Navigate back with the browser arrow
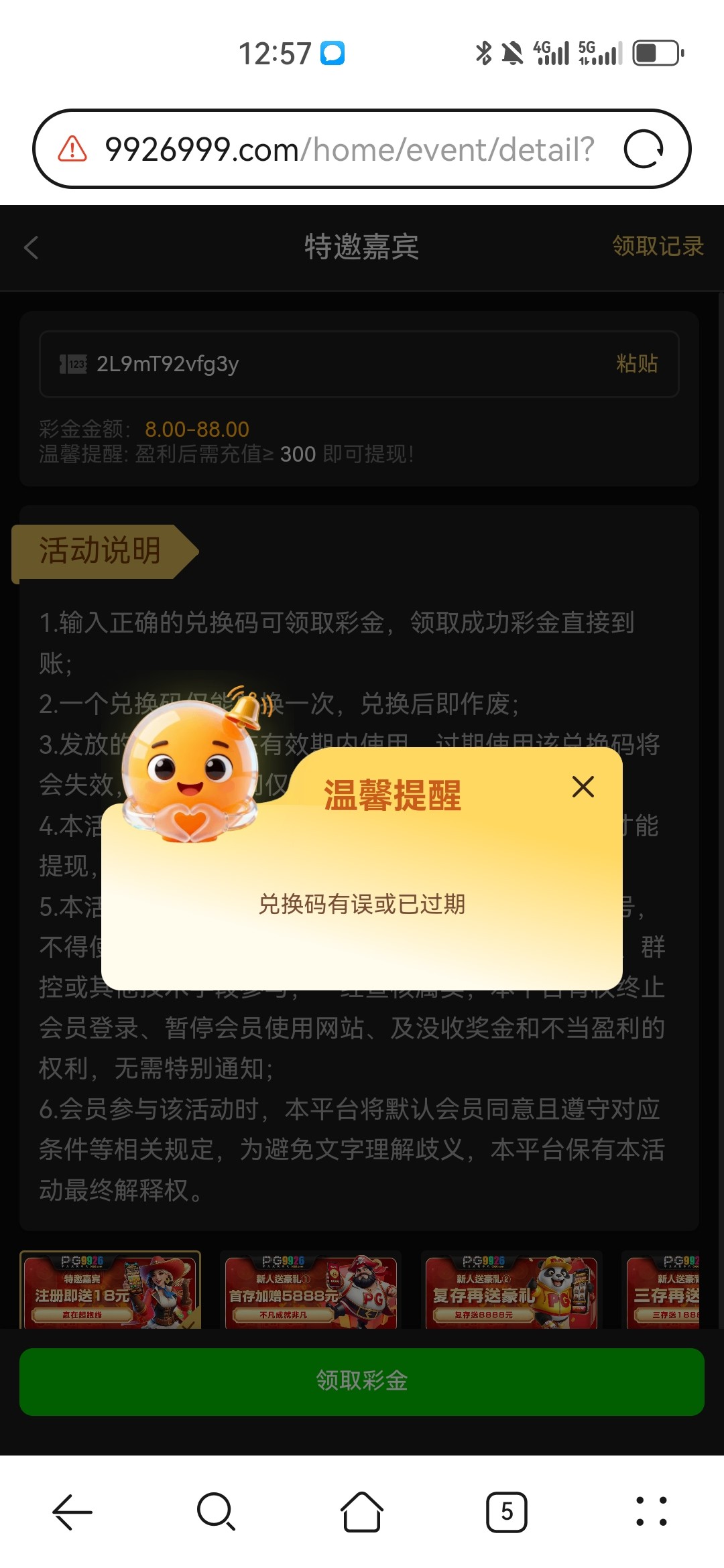Image resolution: width=724 pixels, height=1568 pixels. pos(72,1512)
